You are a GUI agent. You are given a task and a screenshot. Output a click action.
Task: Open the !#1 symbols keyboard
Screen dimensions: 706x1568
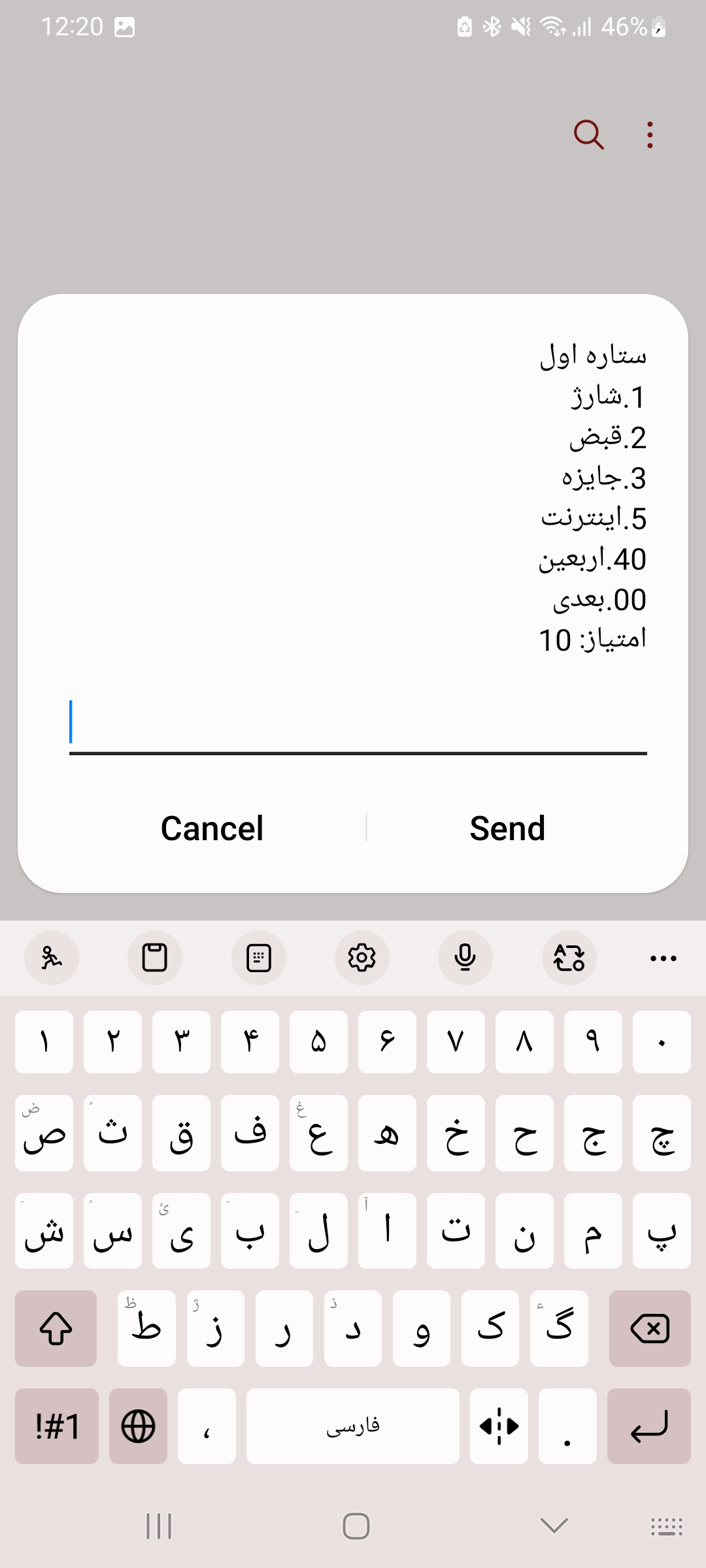[x=57, y=1426]
